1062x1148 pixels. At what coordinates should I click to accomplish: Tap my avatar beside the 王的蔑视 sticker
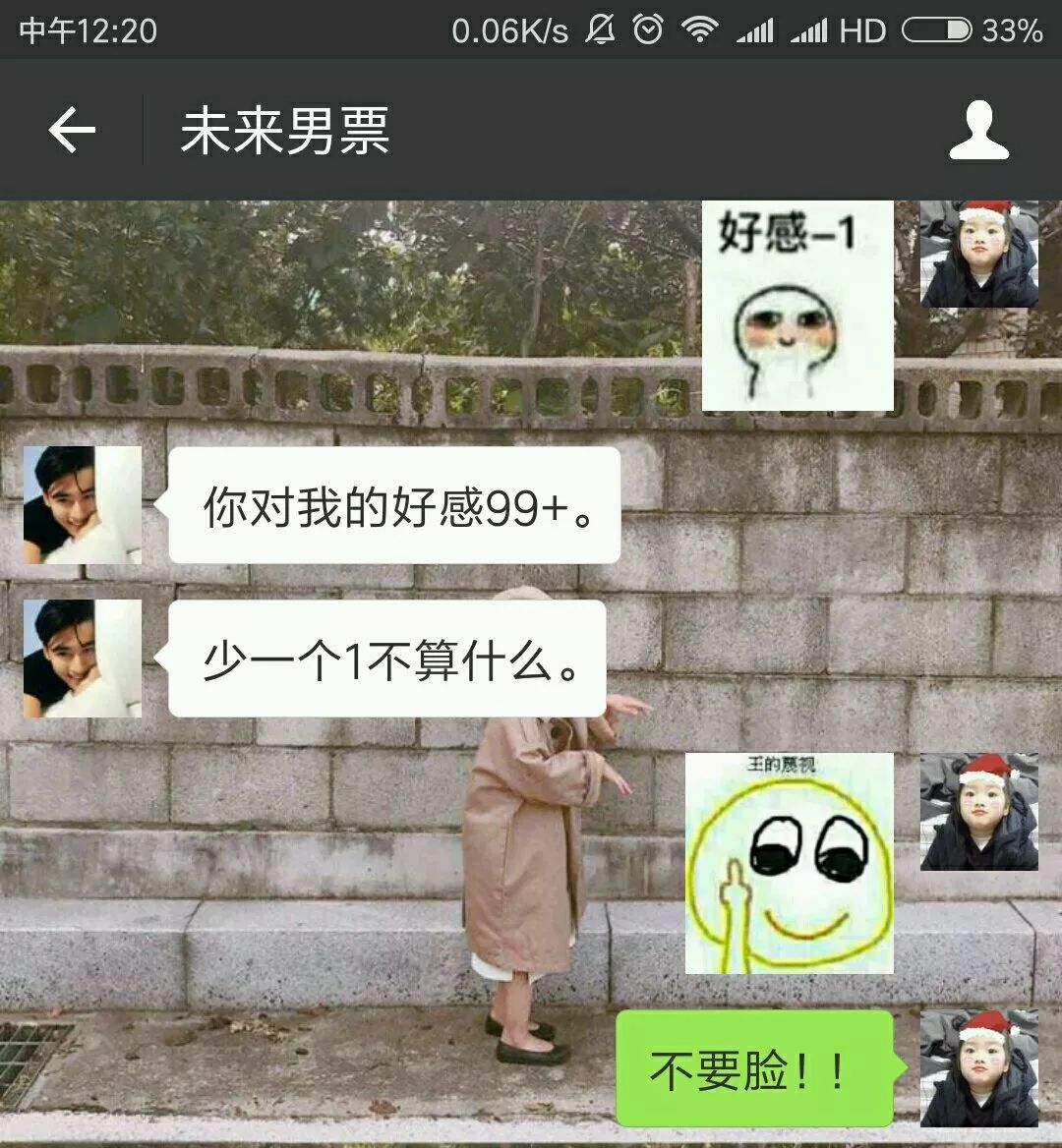point(978,812)
